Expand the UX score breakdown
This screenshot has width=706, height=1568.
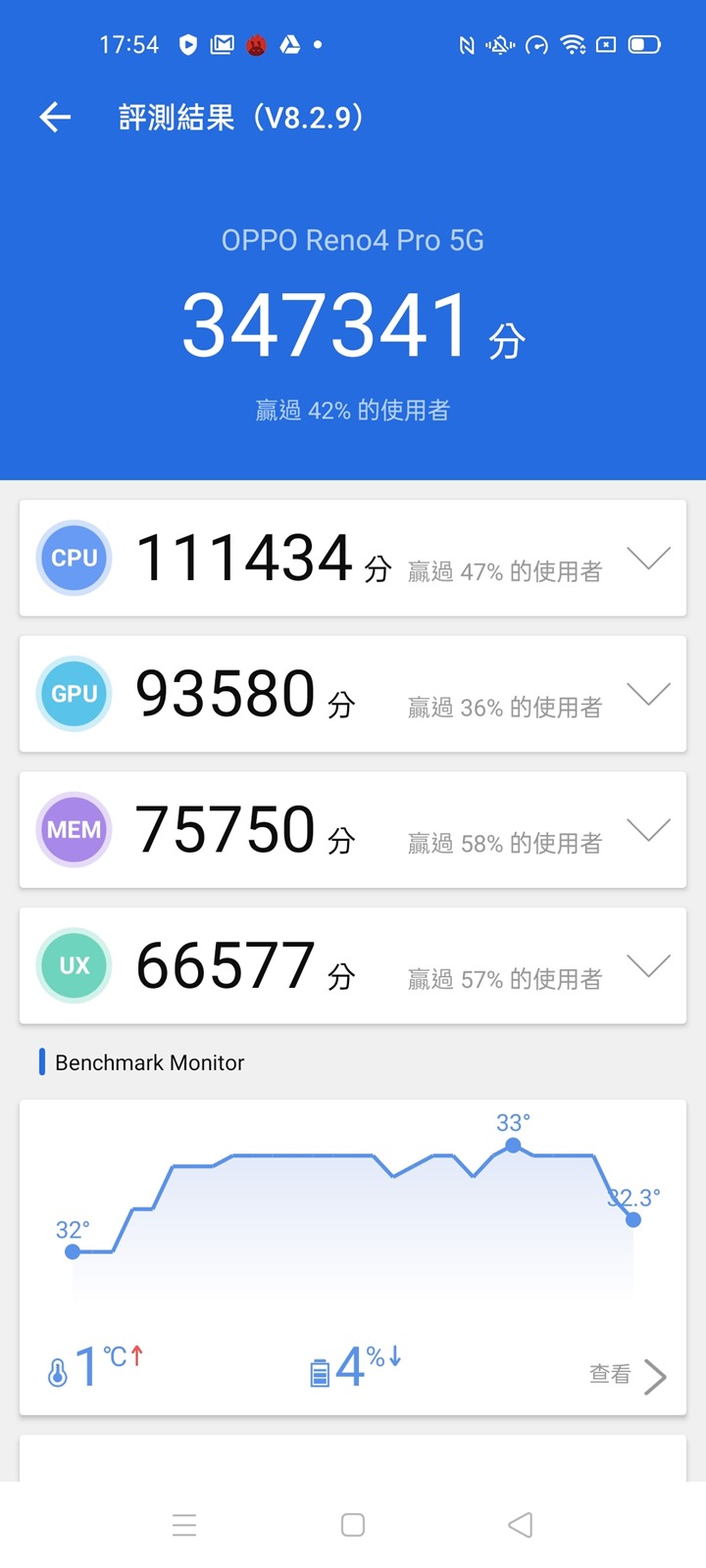click(648, 966)
